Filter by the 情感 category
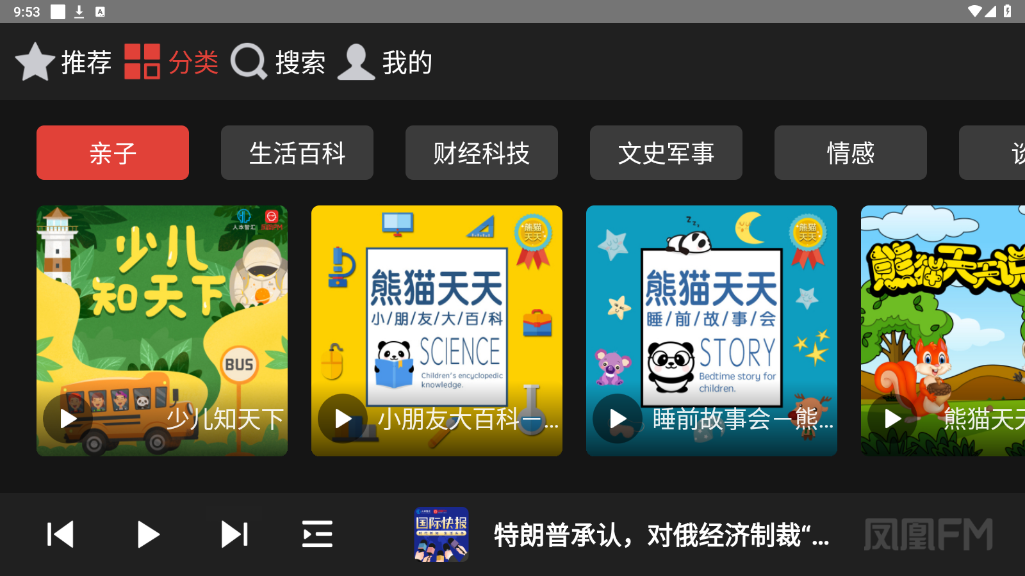1025x576 pixels. tap(850, 153)
